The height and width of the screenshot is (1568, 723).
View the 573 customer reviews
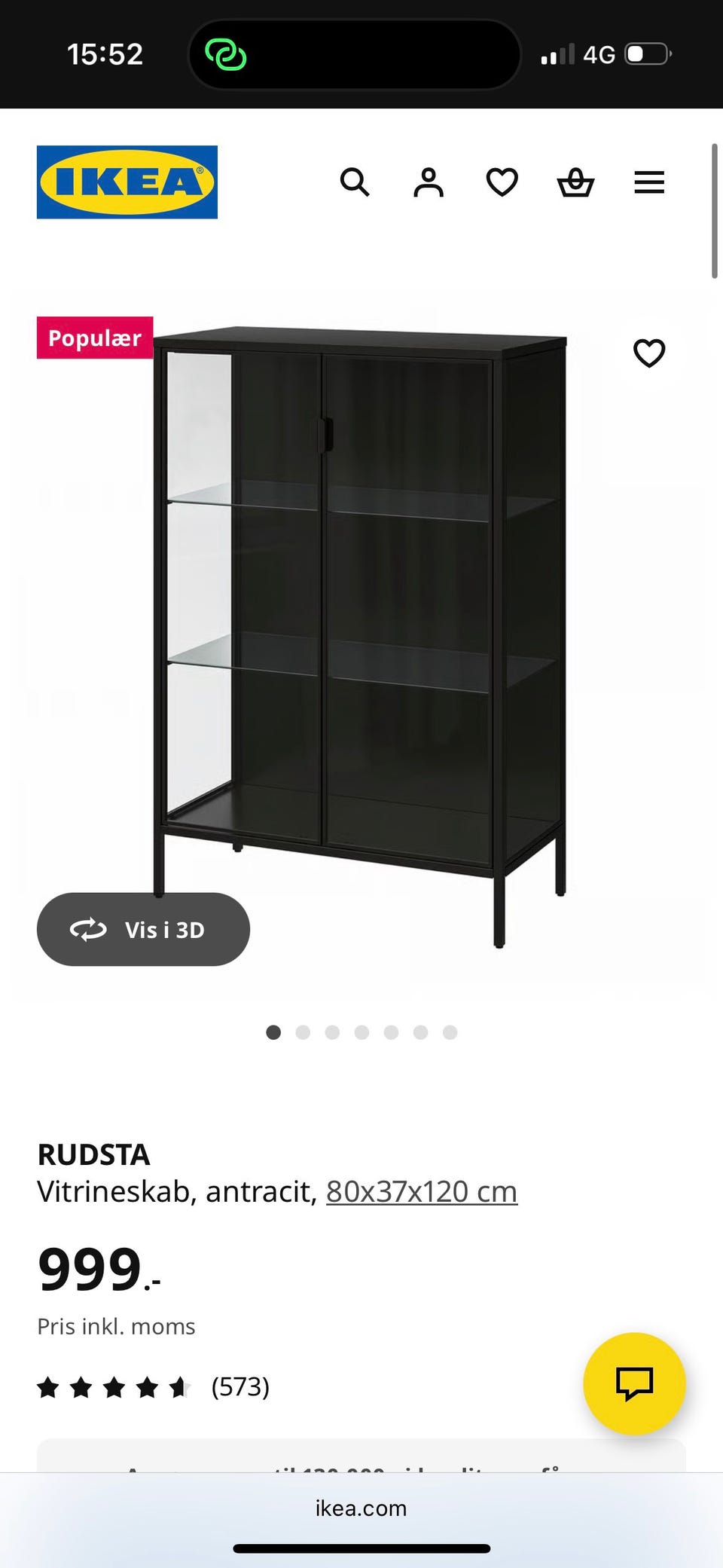coord(239,1386)
